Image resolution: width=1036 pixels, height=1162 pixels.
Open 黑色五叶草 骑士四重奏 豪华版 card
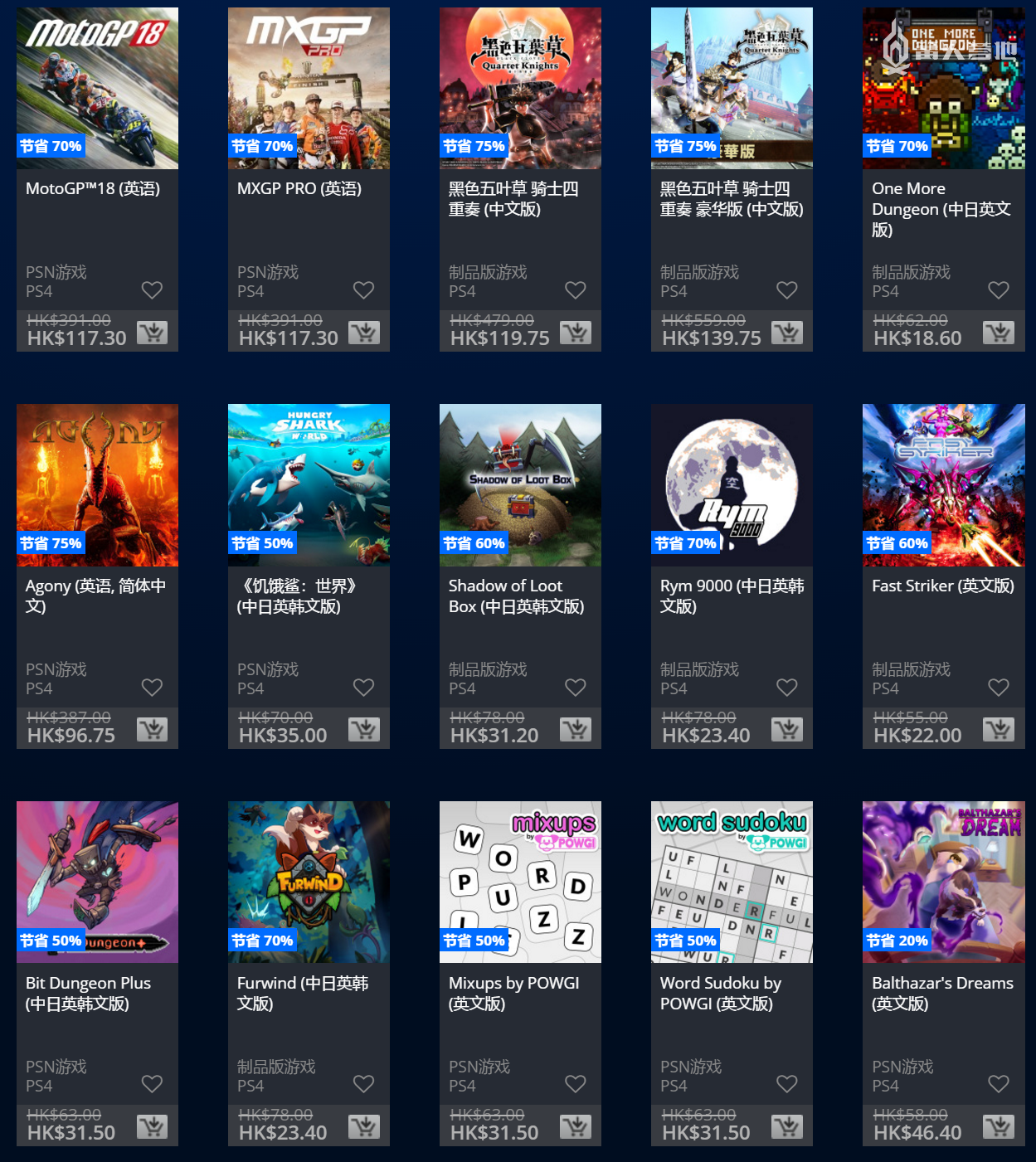click(732, 89)
